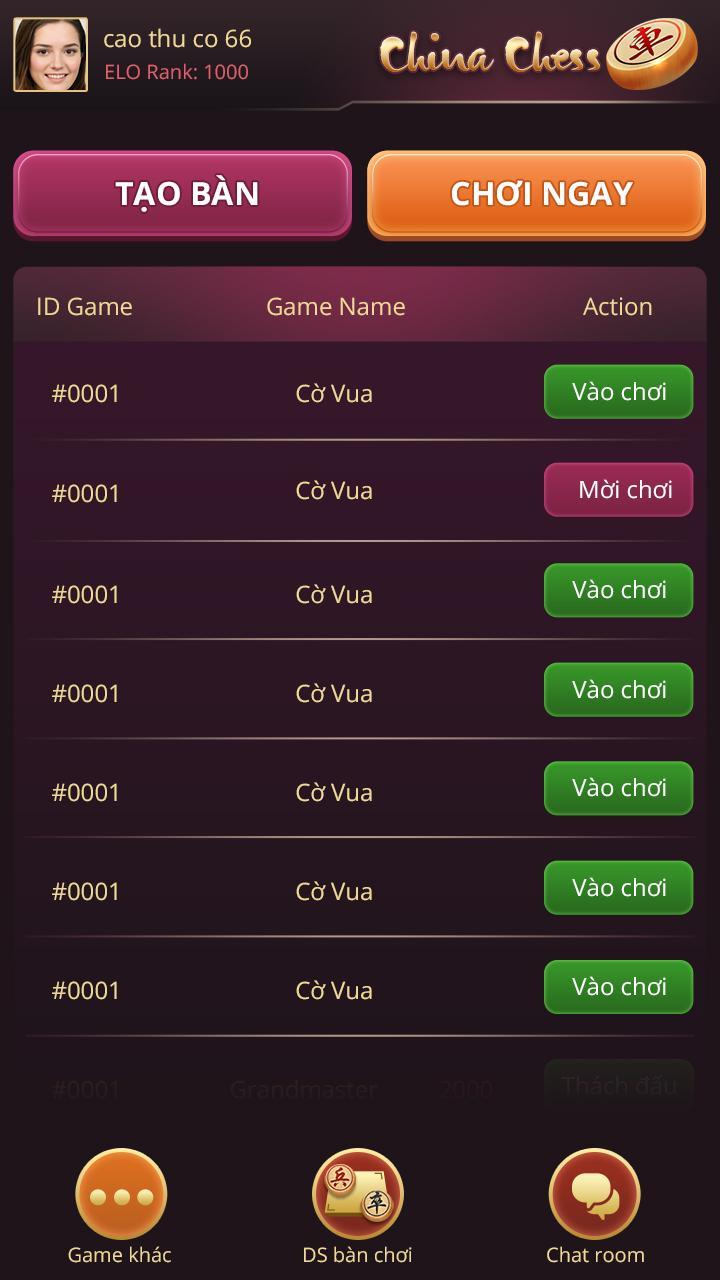Click the red chat bubble at bottom right
This screenshot has width=720, height=1280.
pos(594,1195)
